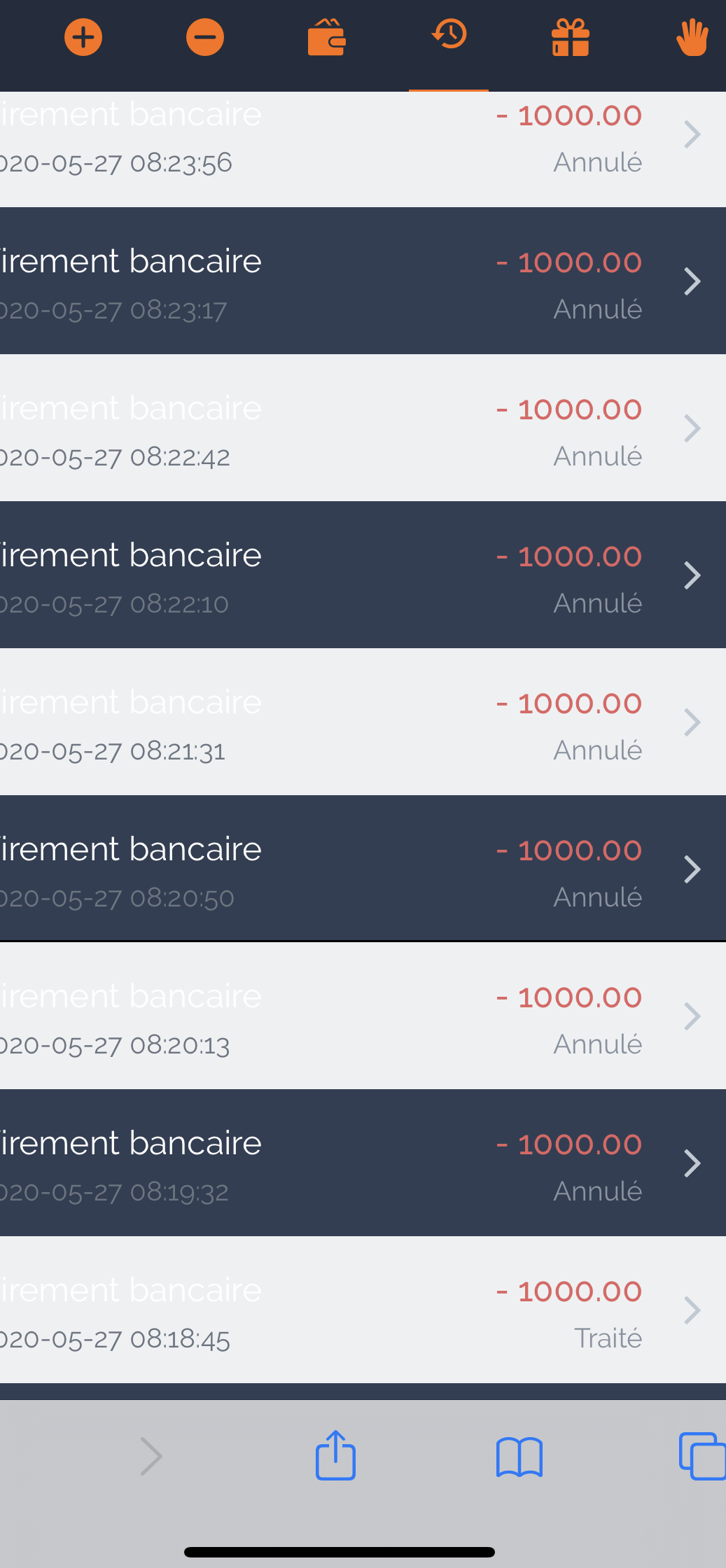Open the browser bookmarks
The width and height of the screenshot is (726, 1568).
(519, 1457)
